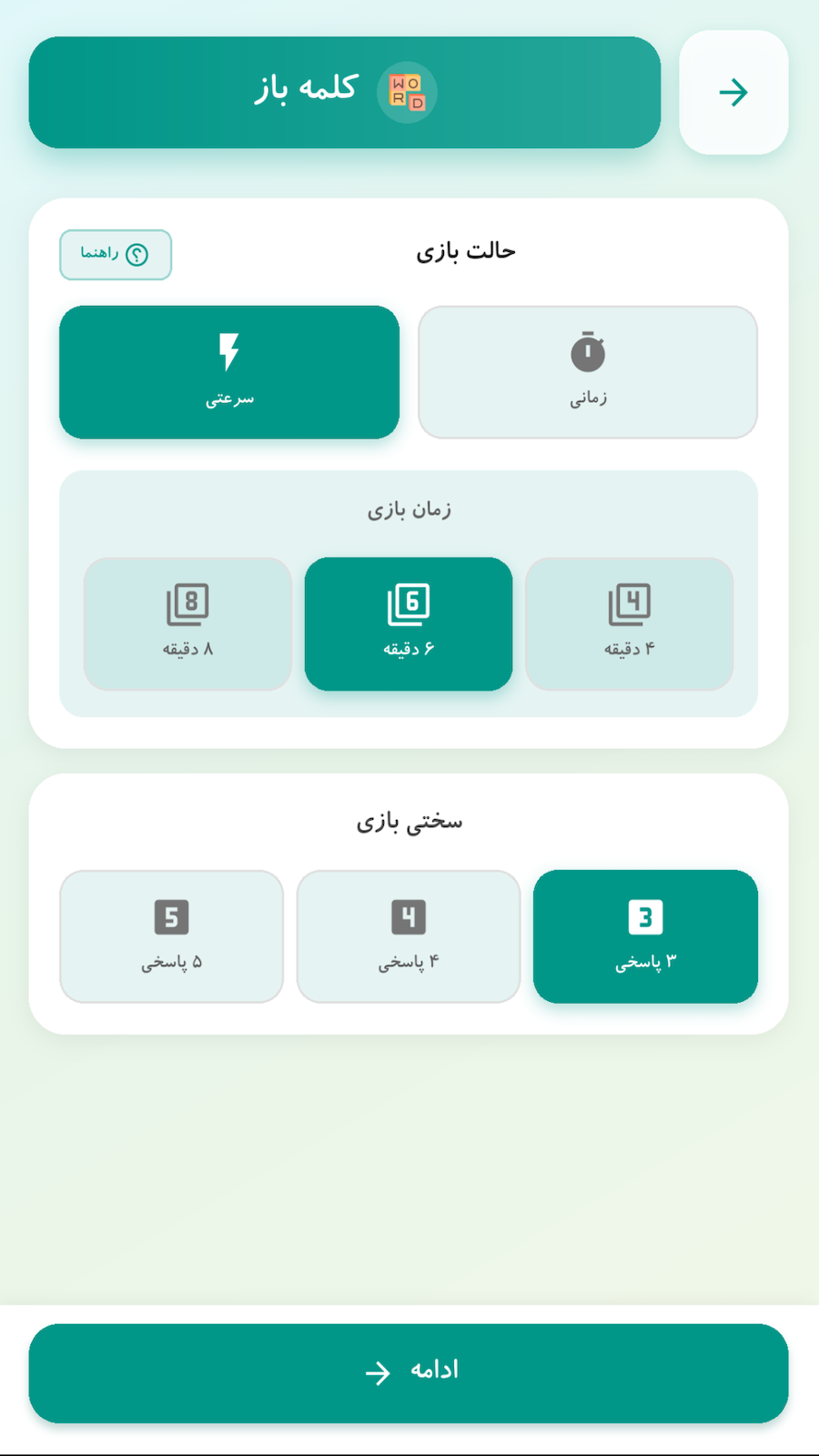Set difficulty to ۵ پاسخی
This screenshot has height=1456, width=819.
(171, 935)
